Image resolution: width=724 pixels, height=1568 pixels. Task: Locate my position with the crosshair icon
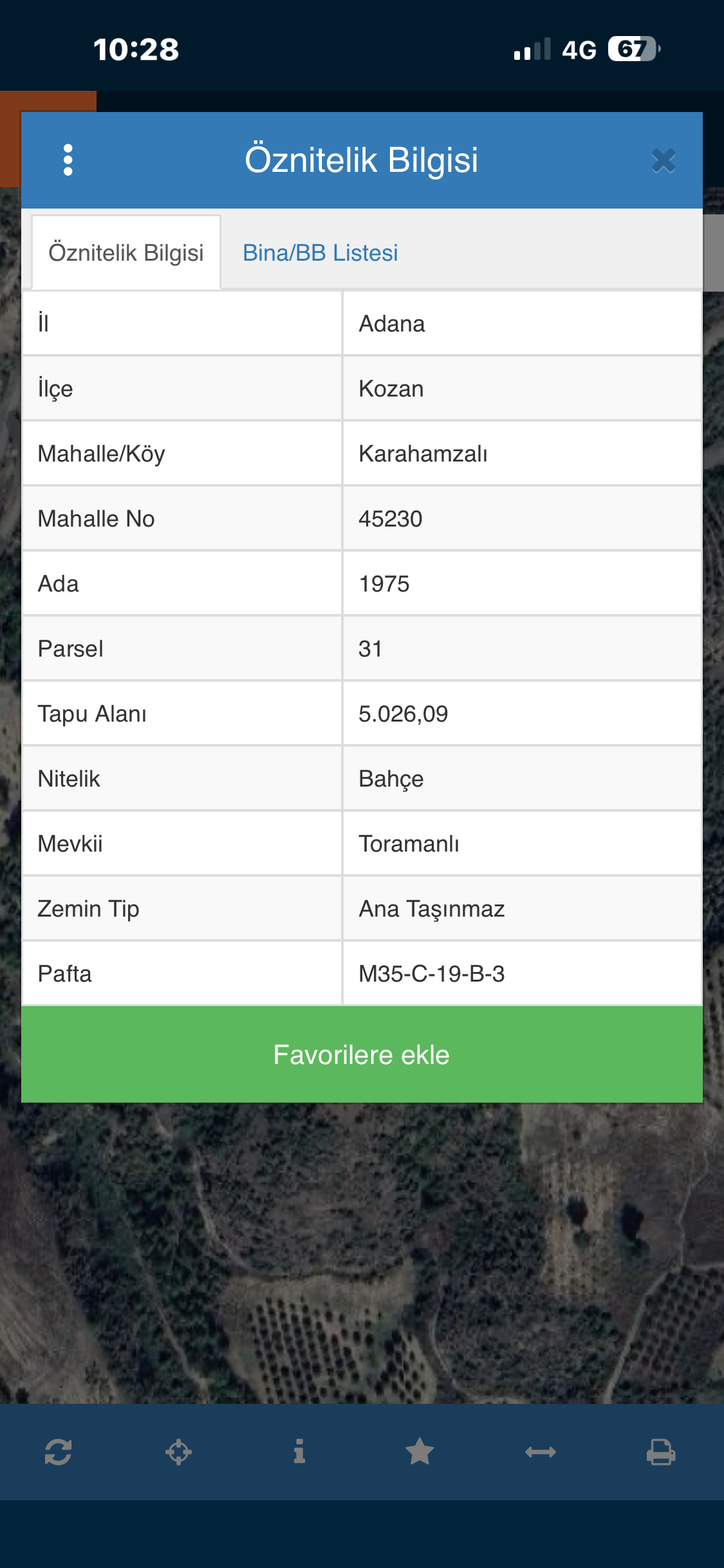click(x=178, y=1452)
